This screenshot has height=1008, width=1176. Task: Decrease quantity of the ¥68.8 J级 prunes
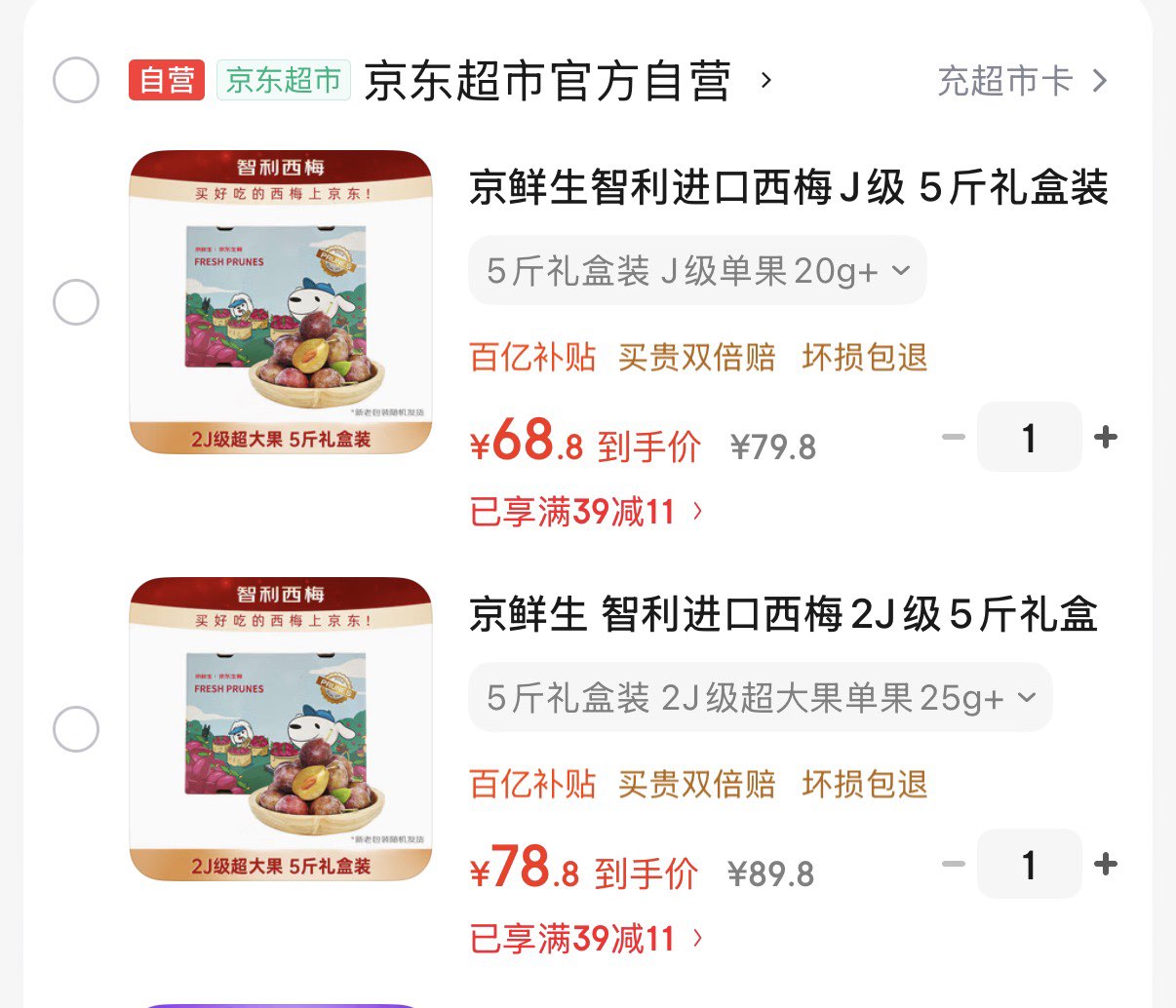(x=953, y=438)
